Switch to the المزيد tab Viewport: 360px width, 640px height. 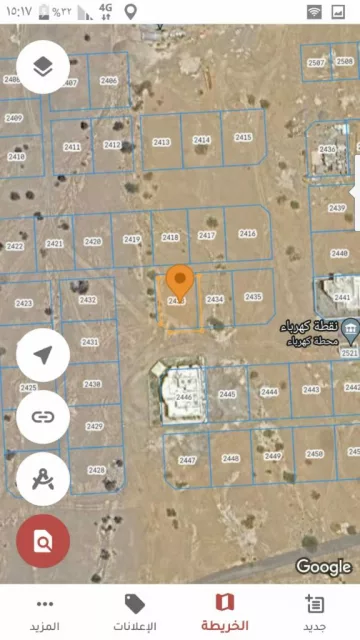(45, 613)
